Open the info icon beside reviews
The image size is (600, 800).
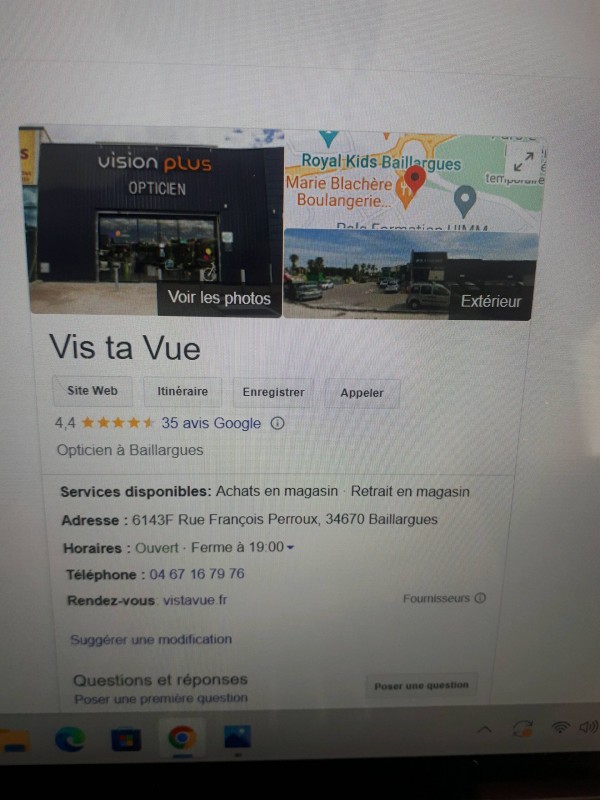point(278,423)
